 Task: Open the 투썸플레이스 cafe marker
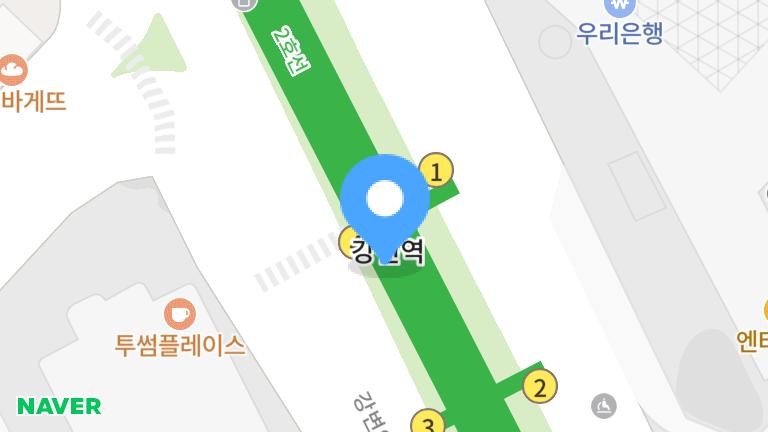180,314
